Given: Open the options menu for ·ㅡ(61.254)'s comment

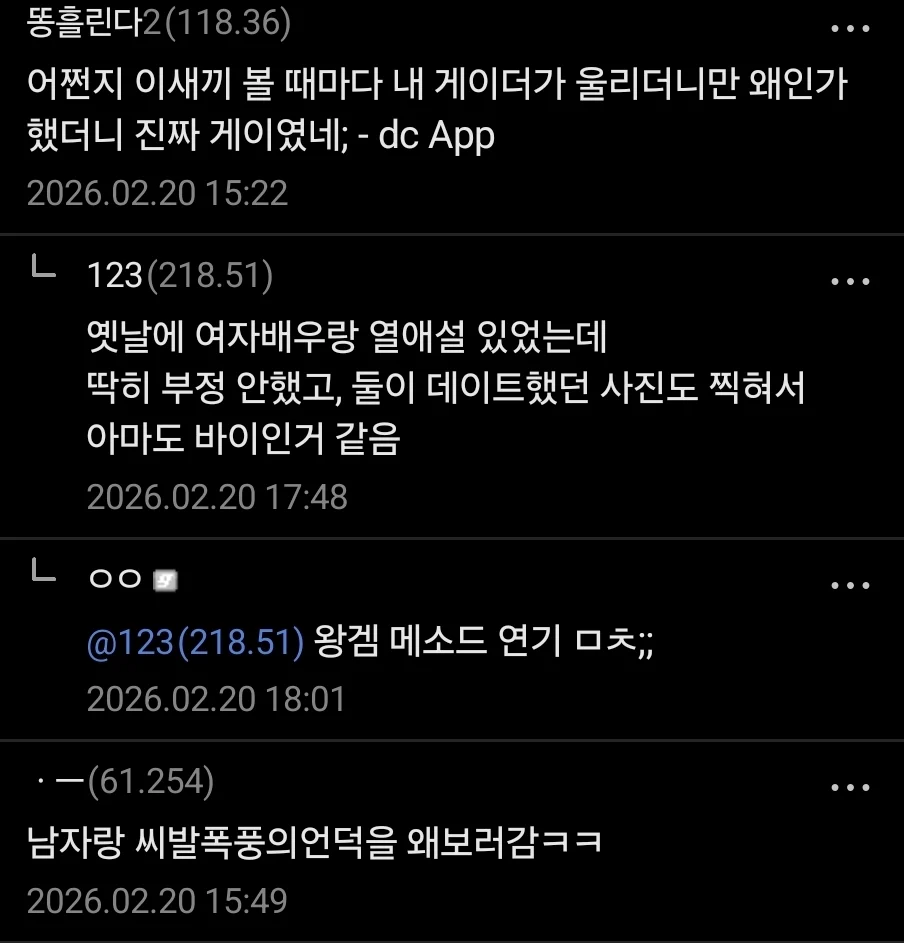Looking at the screenshot, I should coord(851,788).
